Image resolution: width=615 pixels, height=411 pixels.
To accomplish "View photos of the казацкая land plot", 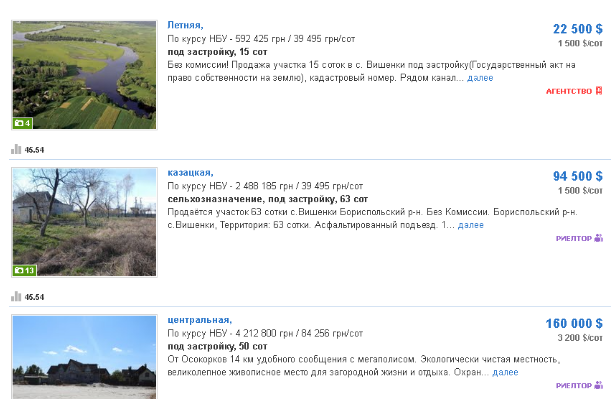I will click(x=84, y=221).
